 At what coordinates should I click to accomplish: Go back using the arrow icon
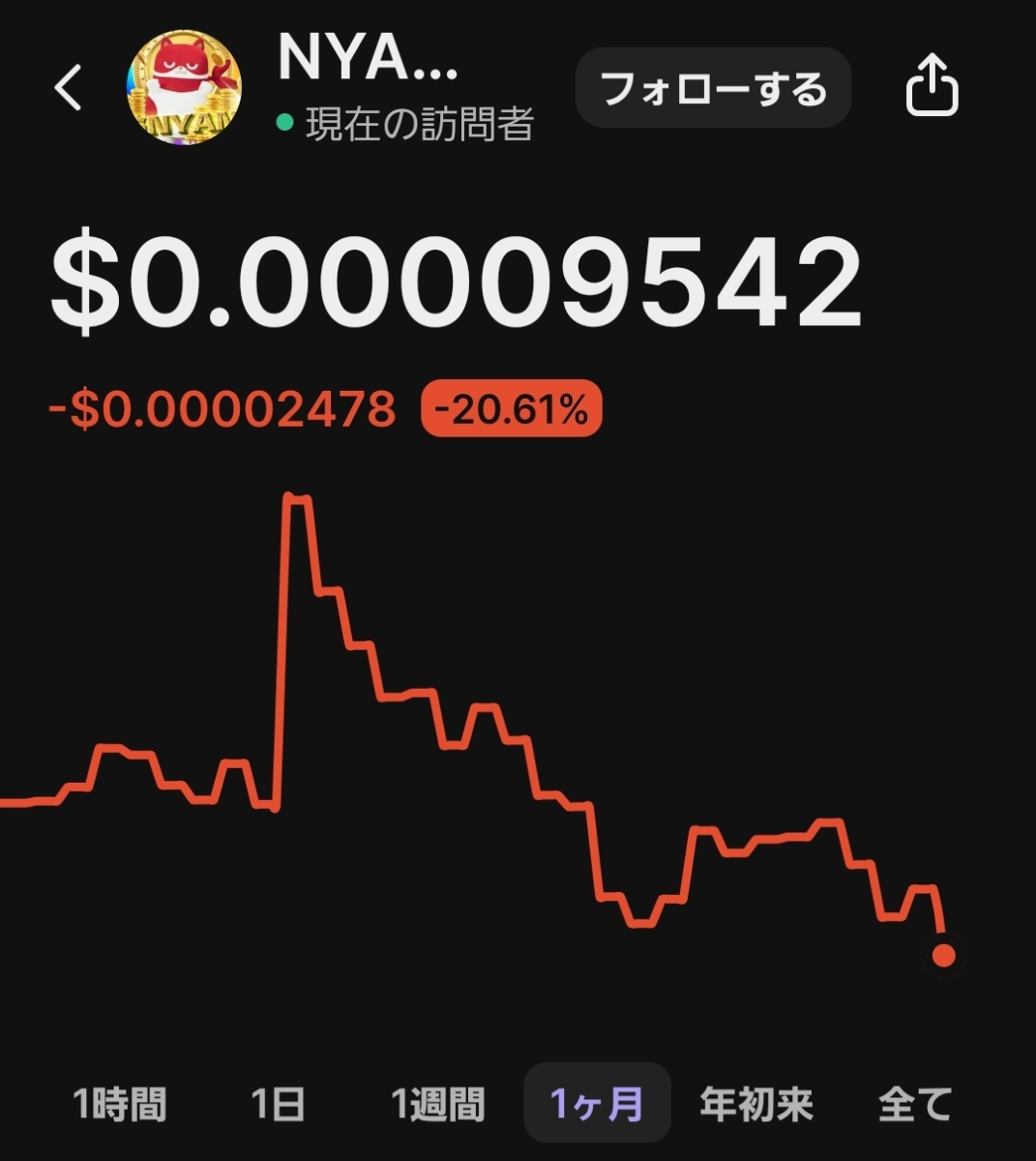[68, 88]
